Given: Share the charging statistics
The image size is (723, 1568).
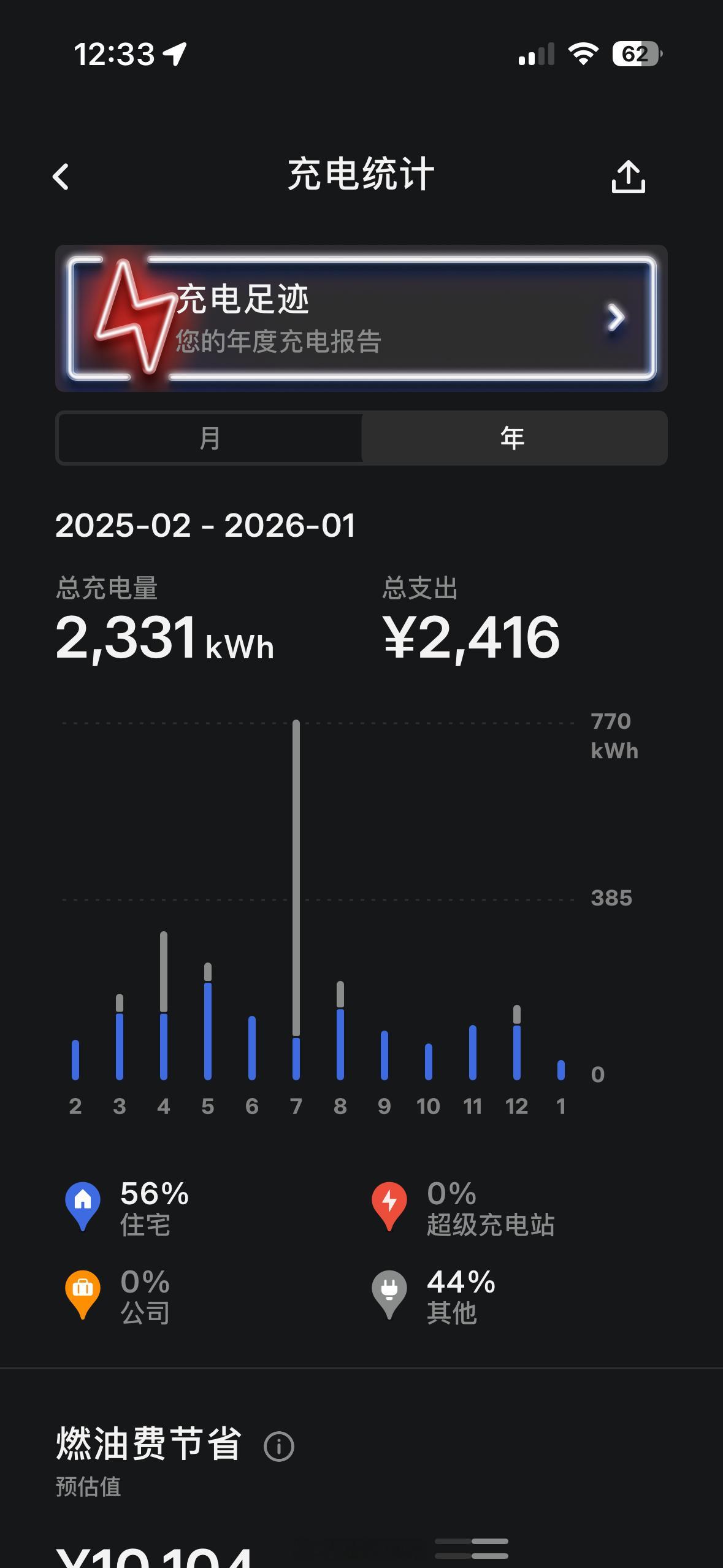Looking at the screenshot, I should [628, 177].
